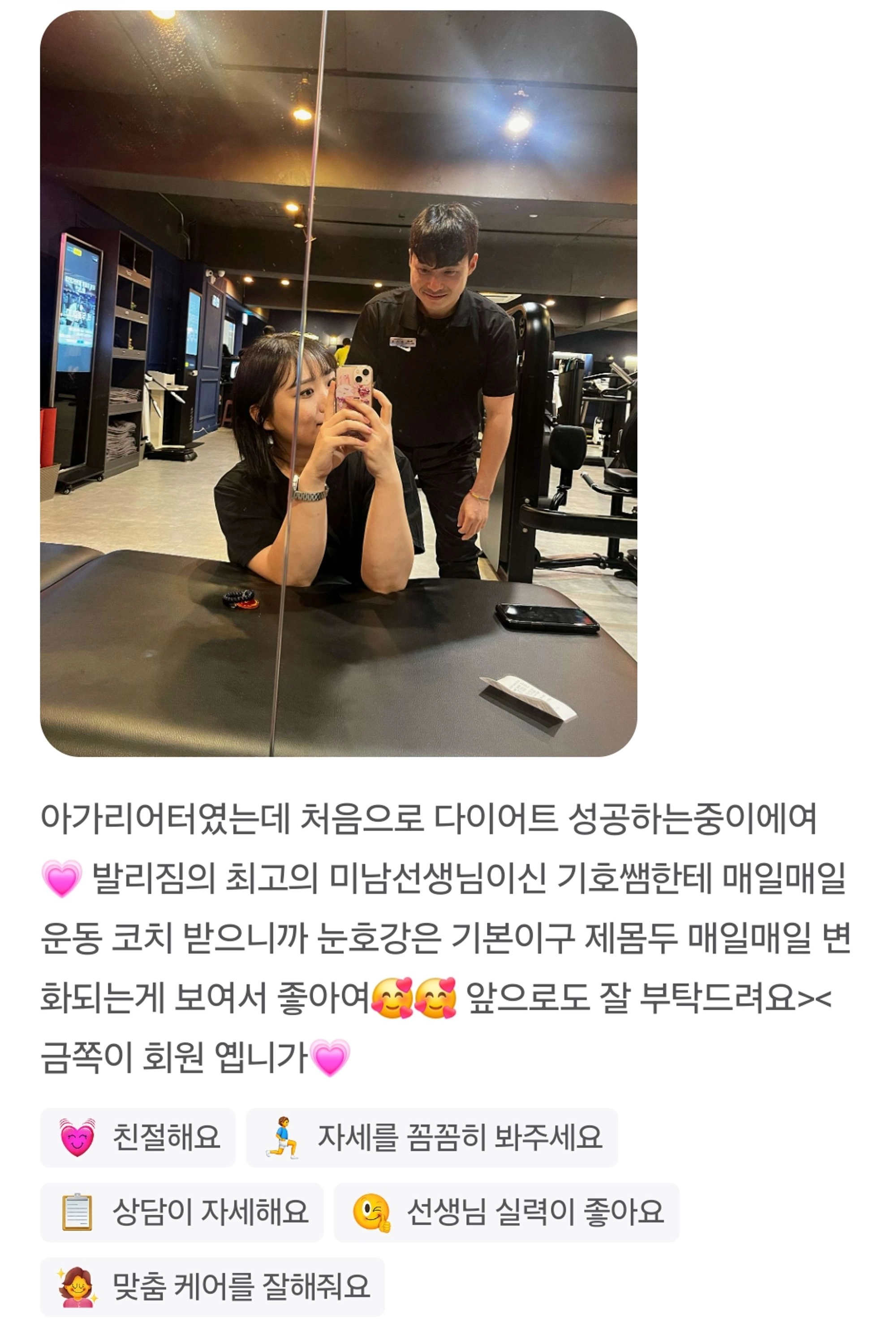Tap the 친절해요 keyword chip
The width and height of the screenshot is (896, 1331).
pos(138,1137)
